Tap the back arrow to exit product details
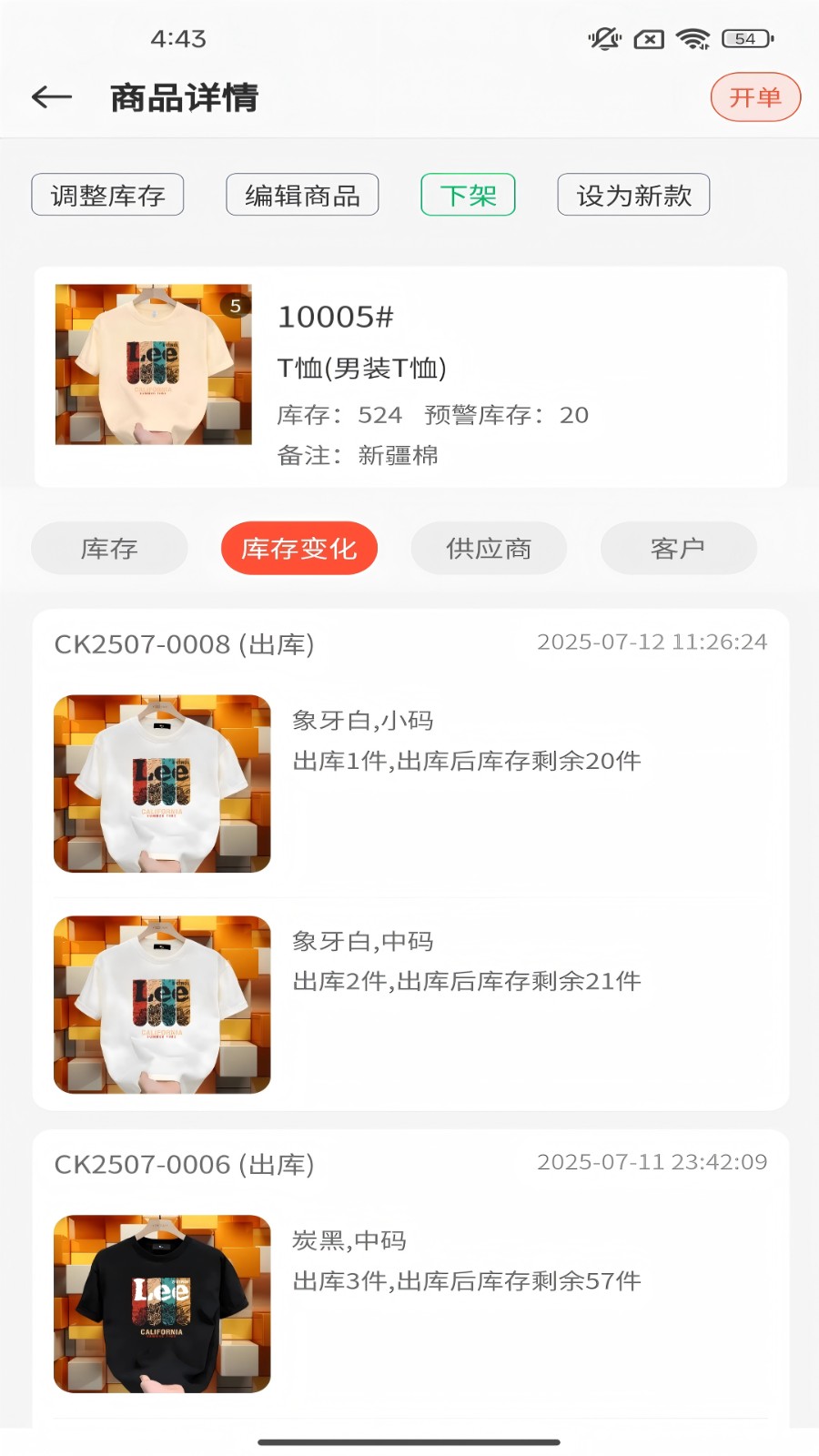The height and width of the screenshot is (1456, 819). pyautogui.click(x=50, y=97)
